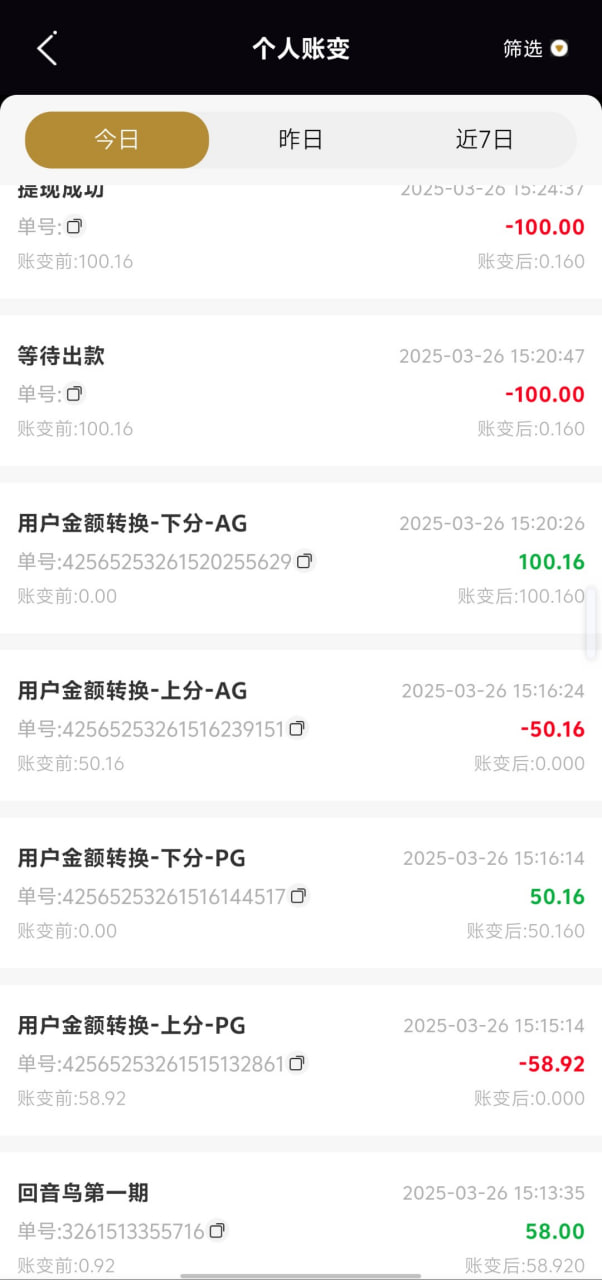Copy order number of 用户金额转换-上分-PG record
This screenshot has width=602, height=1280.
point(297,1063)
